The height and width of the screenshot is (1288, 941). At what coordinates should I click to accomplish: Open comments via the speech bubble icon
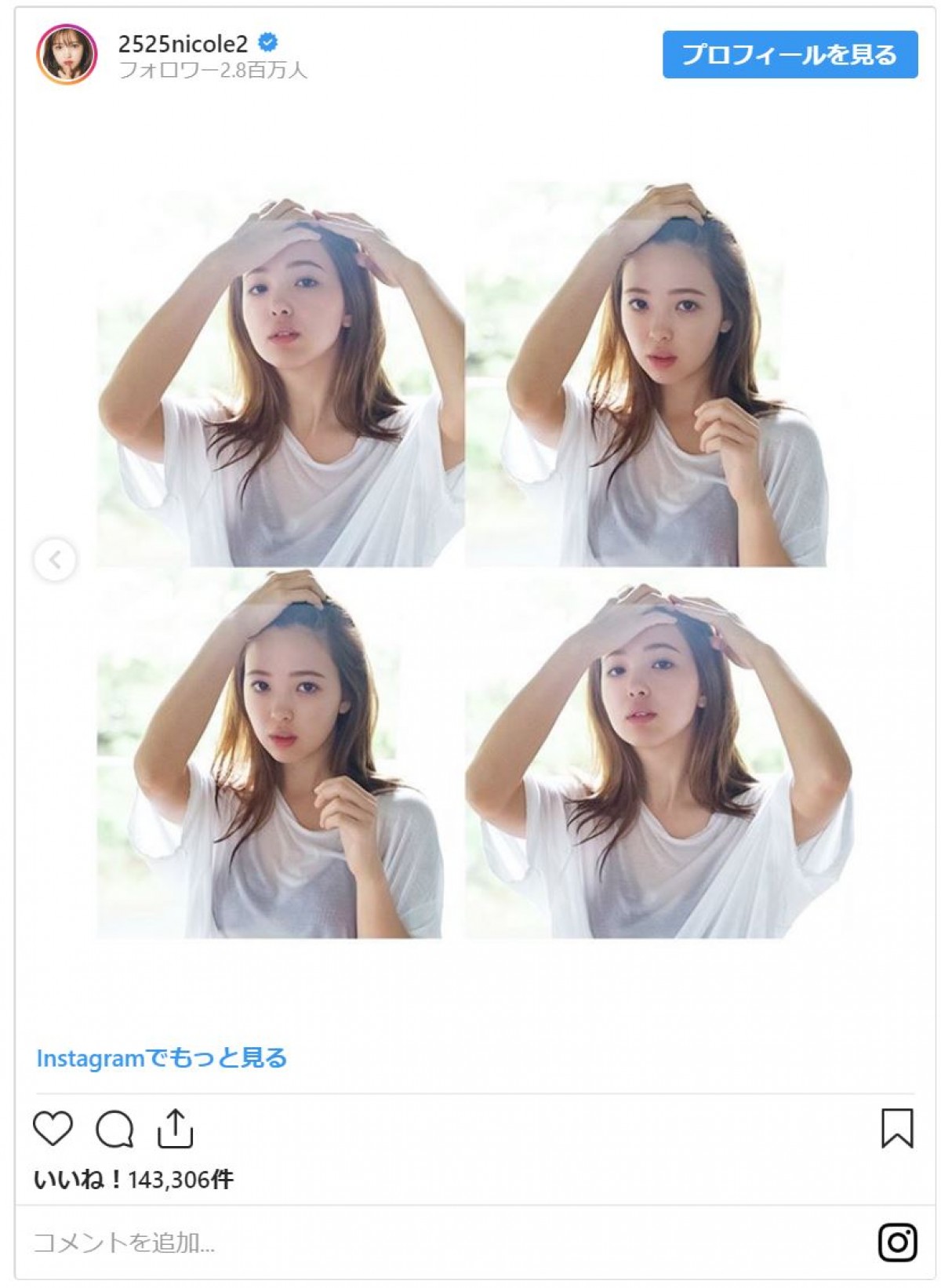[x=114, y=1129]
